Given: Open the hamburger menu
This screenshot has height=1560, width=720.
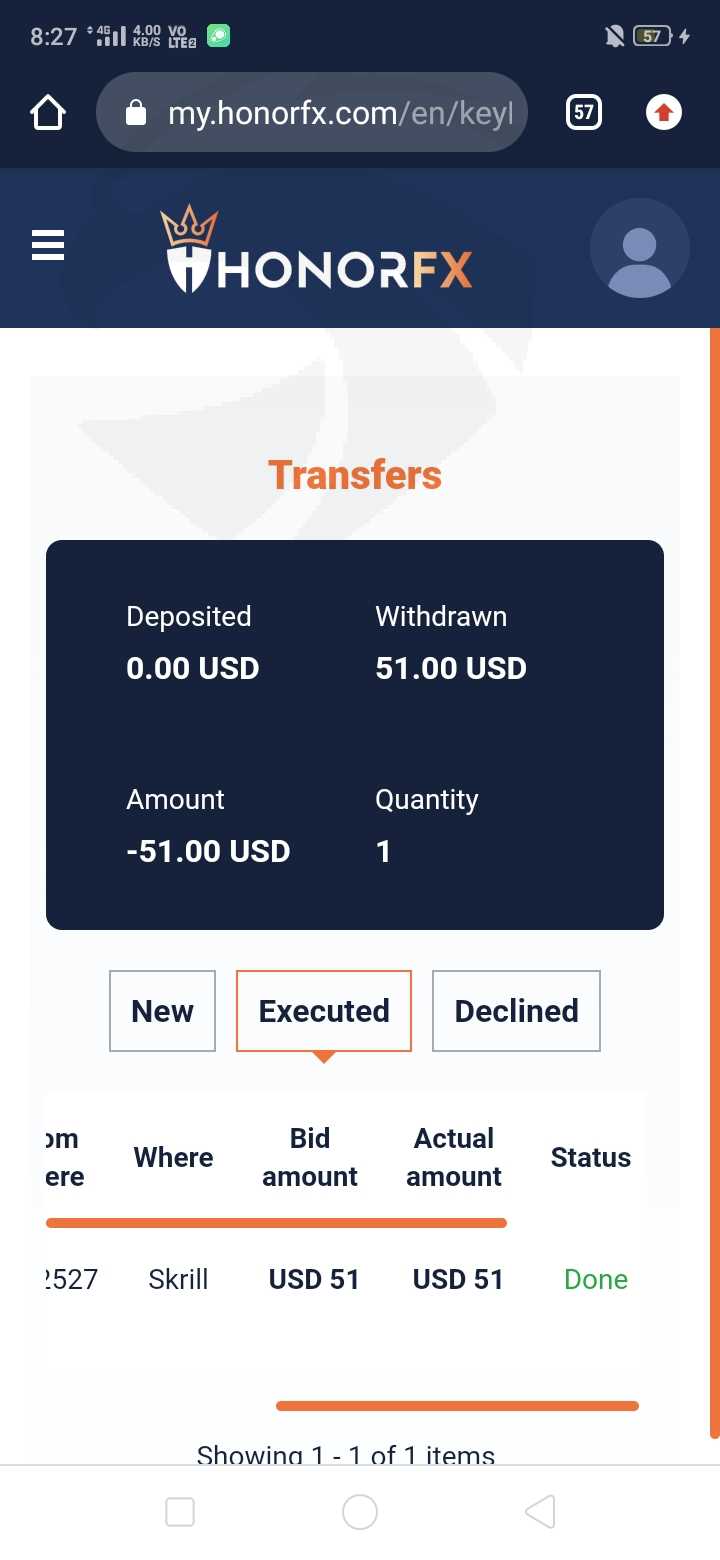Looking at the screenshot, I should tap(48, 245).
